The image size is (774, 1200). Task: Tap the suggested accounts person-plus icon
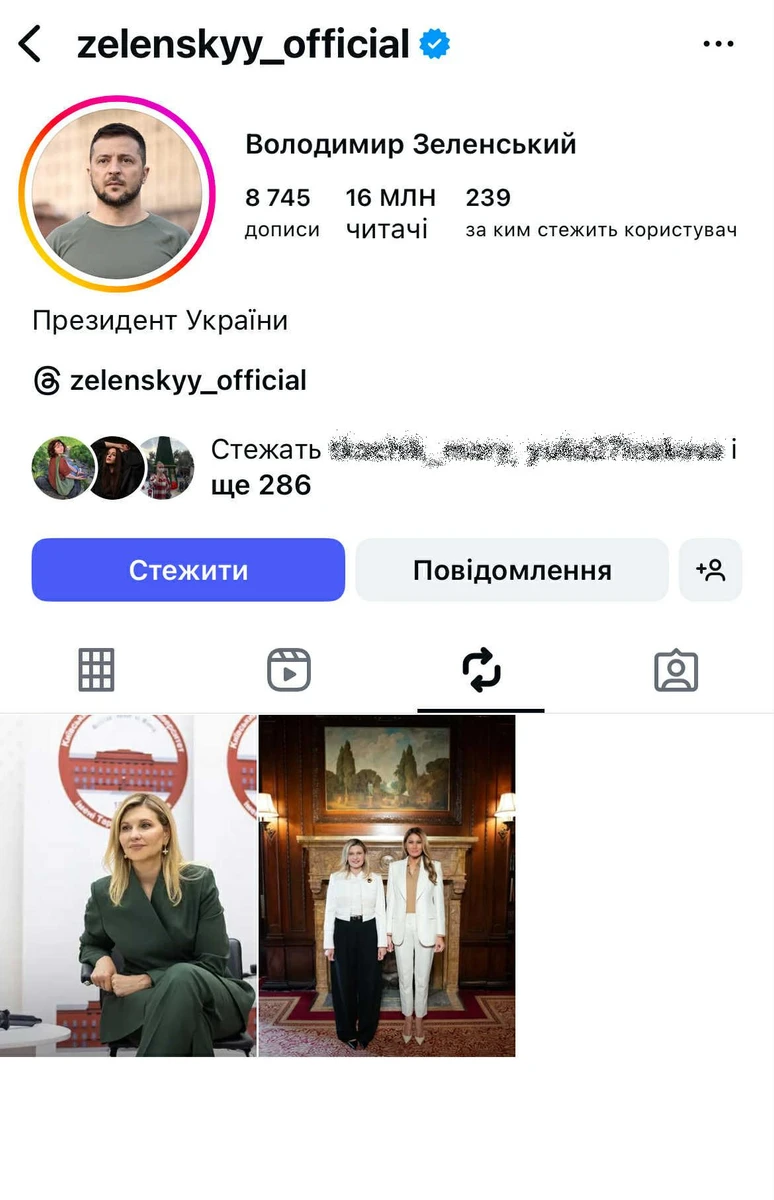click(711, 570)
